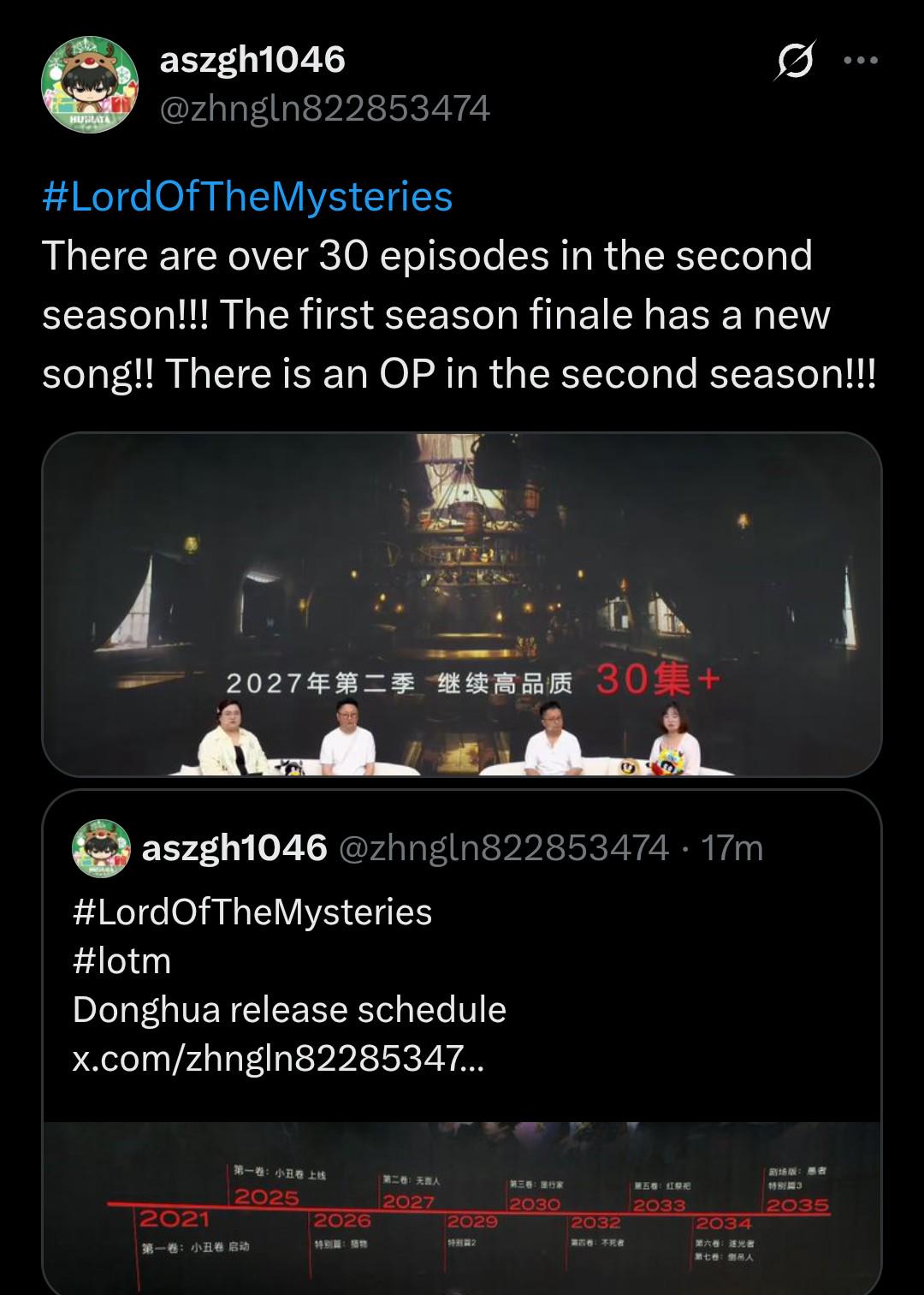Viewport: 924px width, 1295px height.
Task: Open the post's overflow menu
Action: [x=860, y=61]
